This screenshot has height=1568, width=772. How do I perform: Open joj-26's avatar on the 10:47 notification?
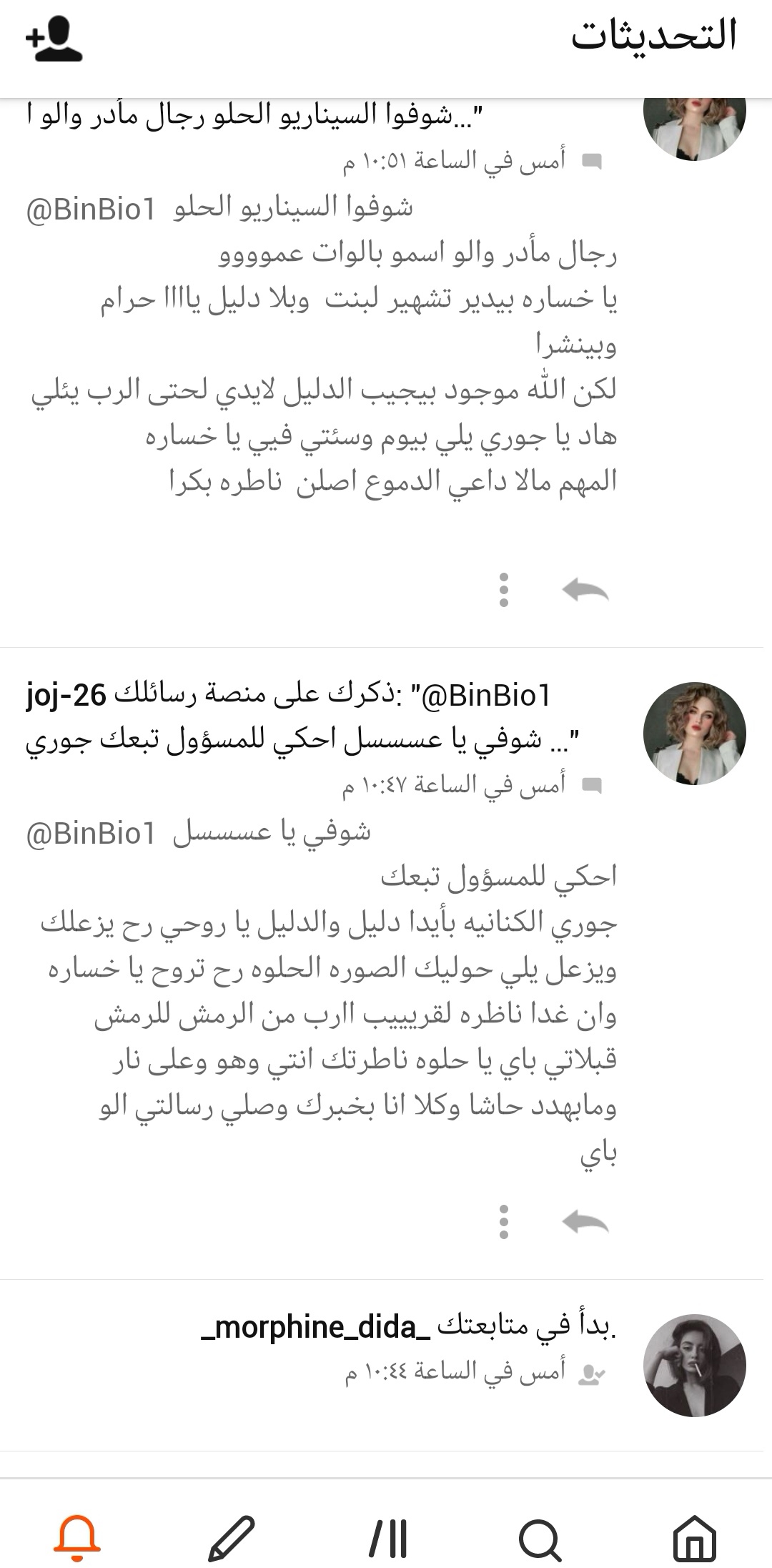click(x=694, y=734)
